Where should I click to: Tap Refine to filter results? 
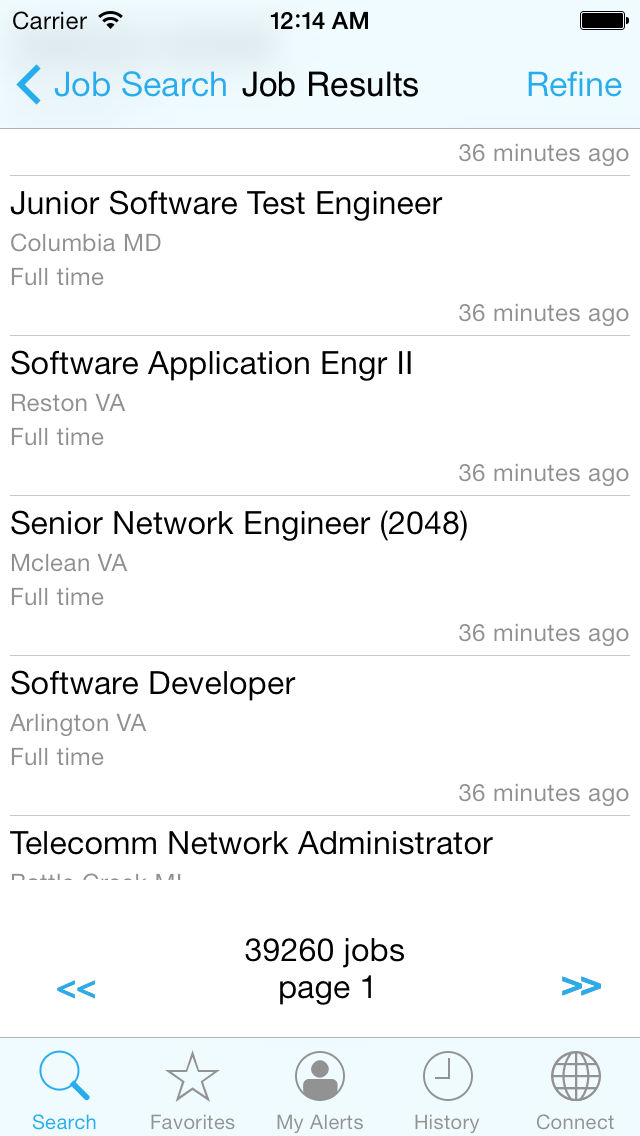tap(574, 85)
